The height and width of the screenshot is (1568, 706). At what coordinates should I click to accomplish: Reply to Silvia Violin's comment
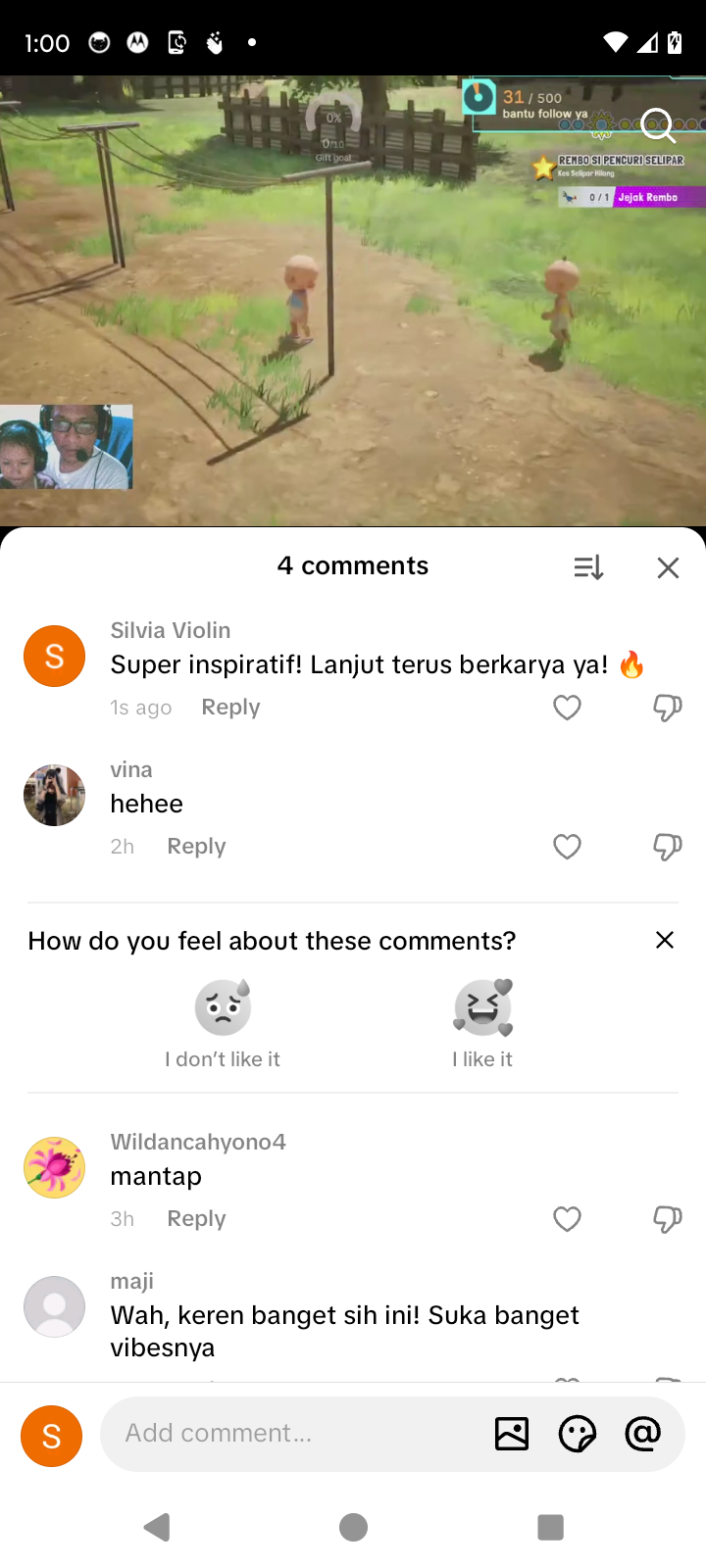tap(230, 708)
